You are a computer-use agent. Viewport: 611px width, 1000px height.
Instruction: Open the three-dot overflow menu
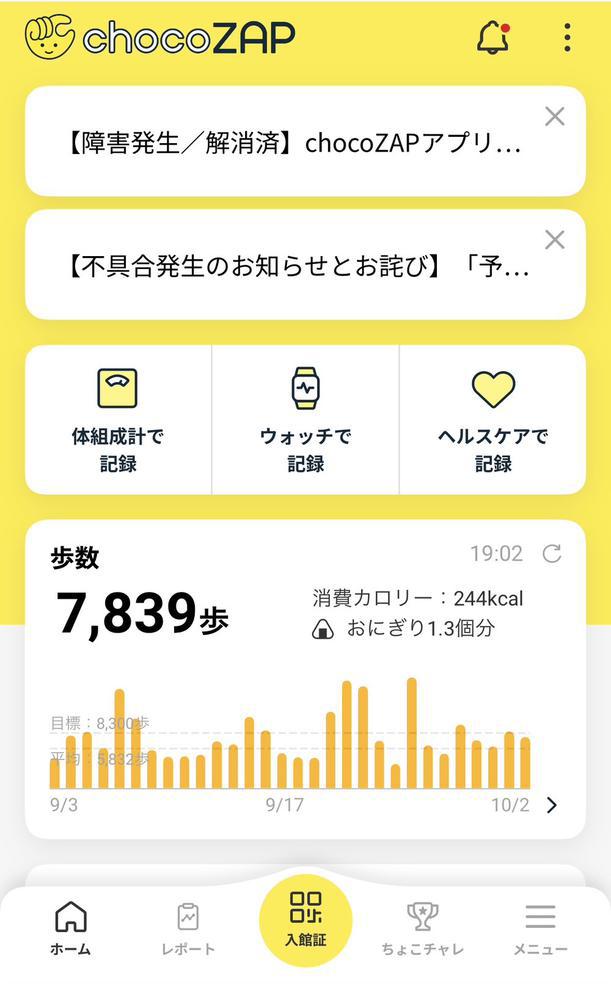[567, 38]
